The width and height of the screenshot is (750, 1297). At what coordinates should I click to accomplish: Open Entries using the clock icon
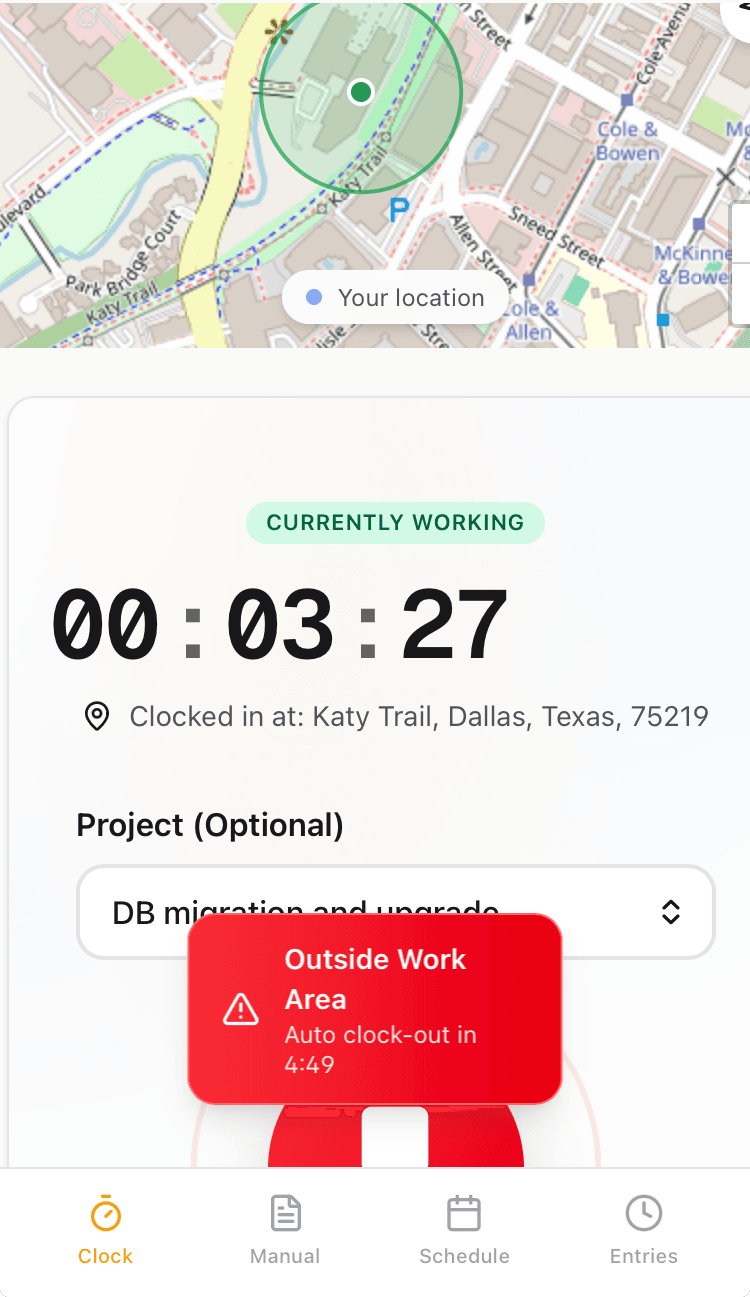click(x=643, y=1212)
